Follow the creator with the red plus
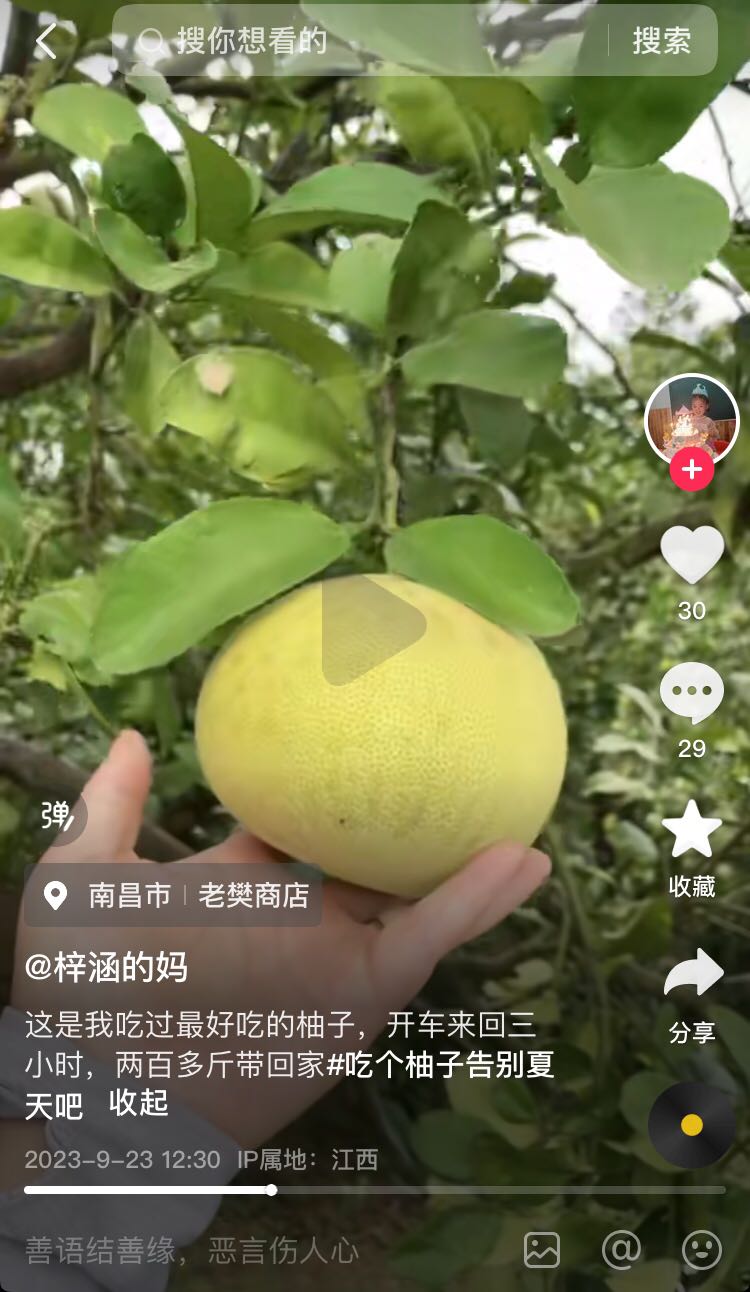Image resolution: width=750 pixels, height=1292 pixels. tap(692, 469)
